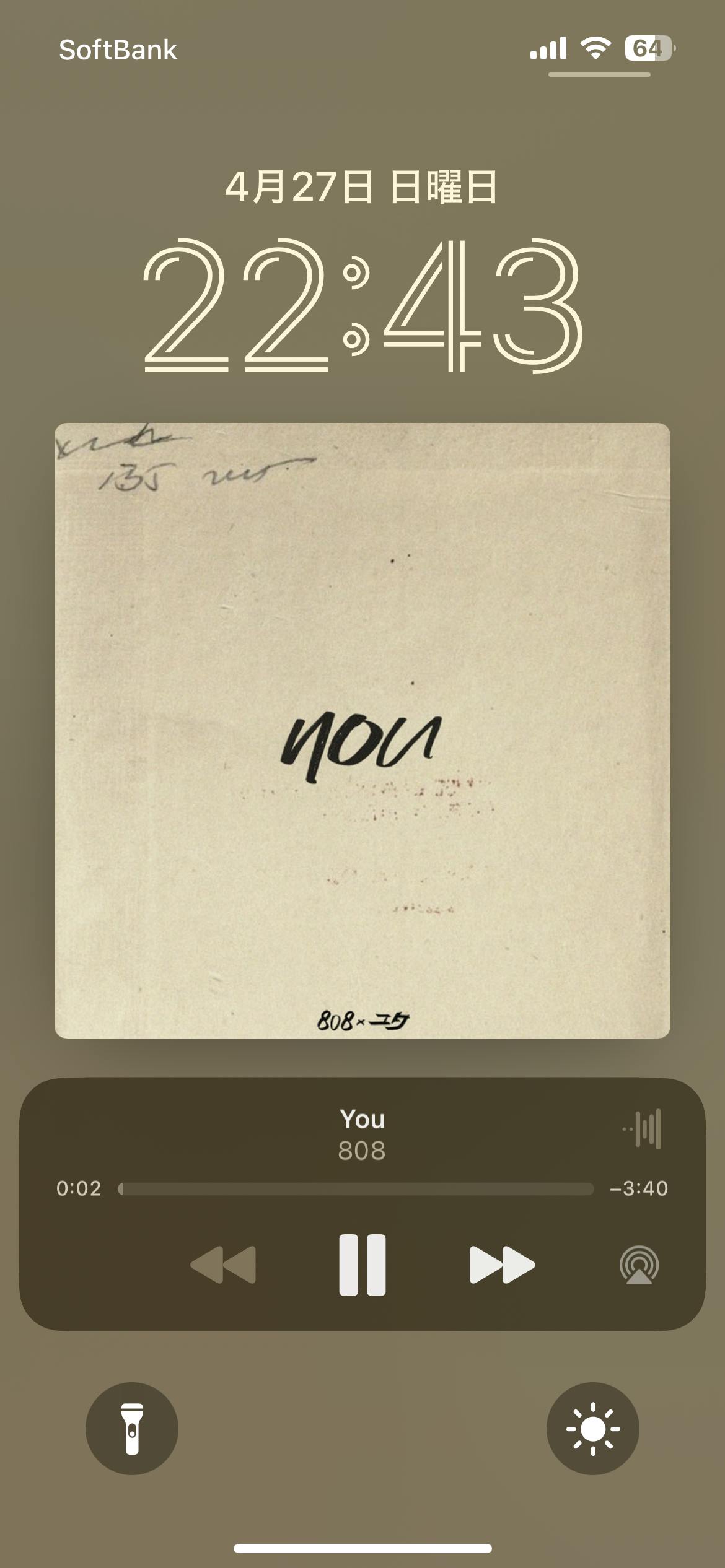The height and width of the screenshot is (1568, 725).
Task: Tap the You album artwork
Action: pos(362,731)
